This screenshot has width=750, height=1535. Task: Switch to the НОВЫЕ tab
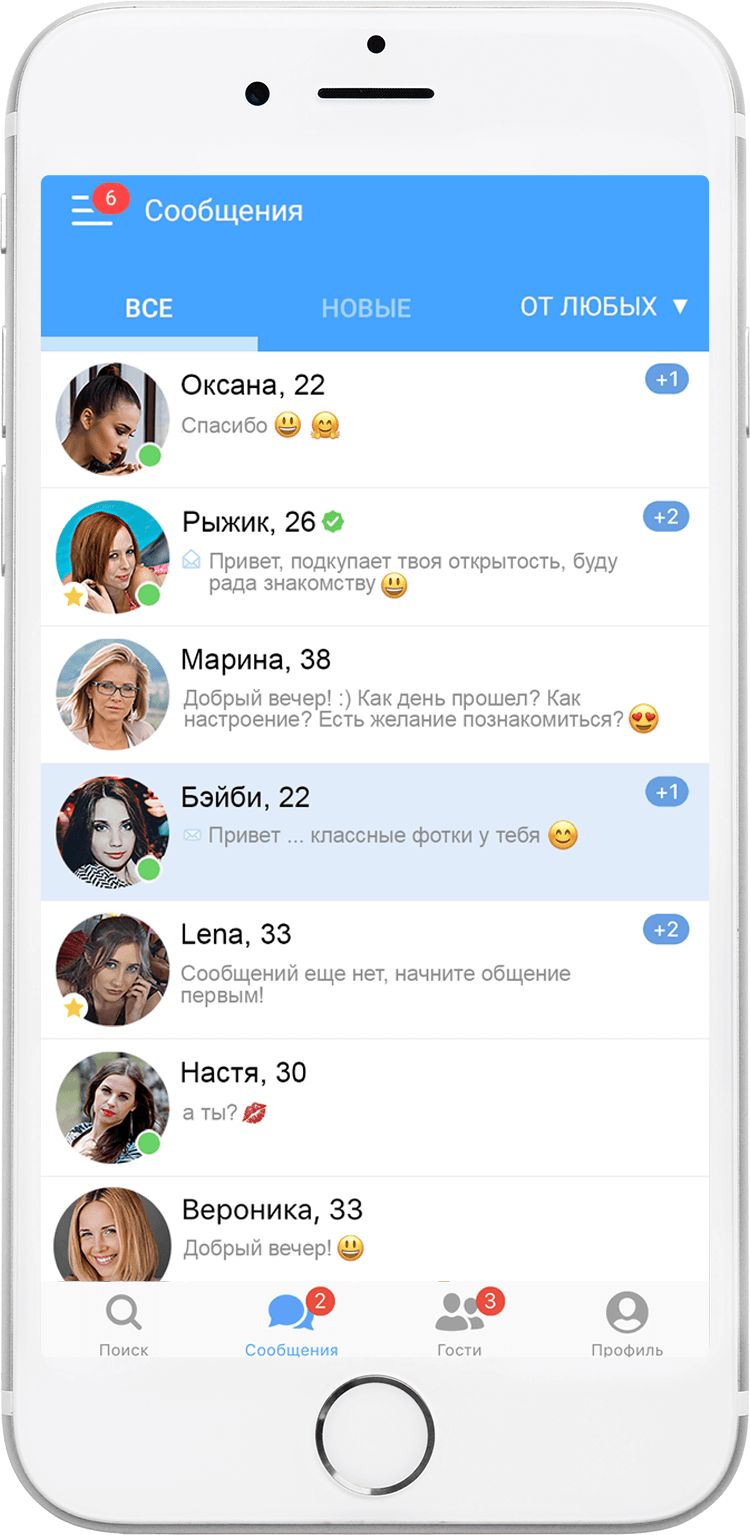pos(366,308)
